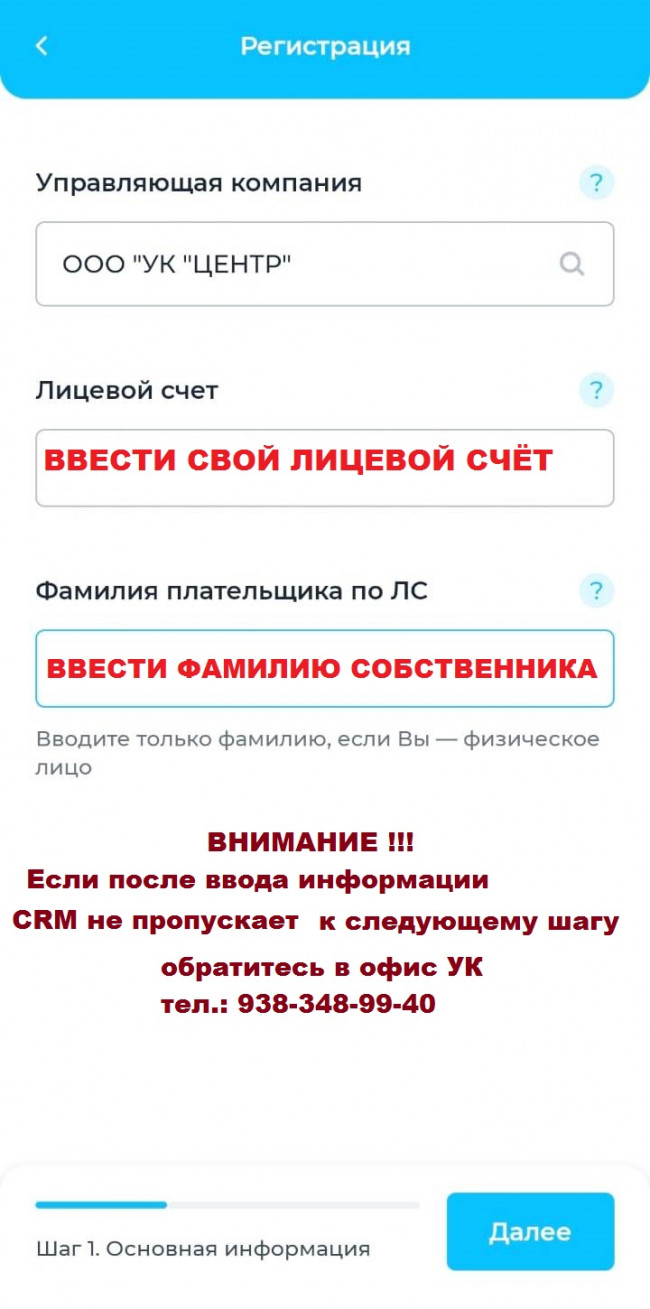Open help for Лицевой счет
Viewport: 650px width, 1309px height.
pos(596,390)
